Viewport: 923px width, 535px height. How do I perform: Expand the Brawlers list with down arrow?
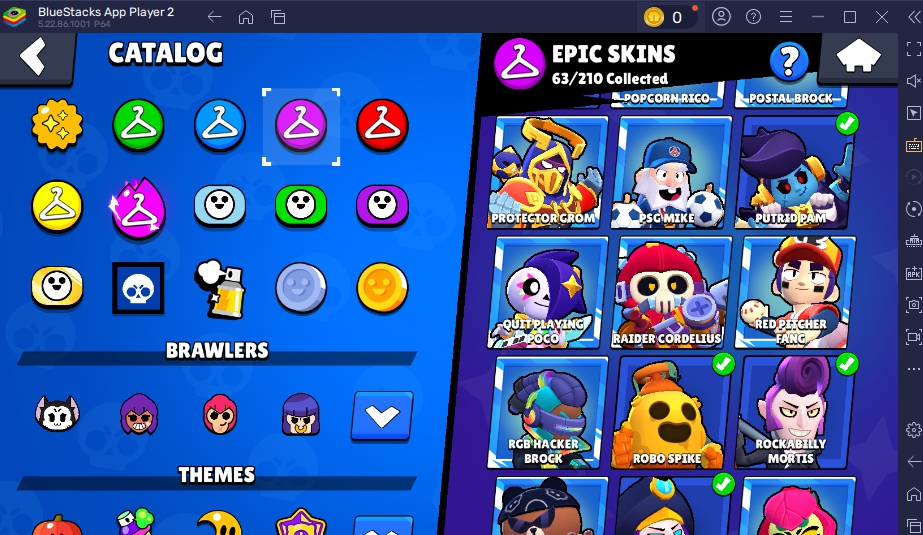382,416
